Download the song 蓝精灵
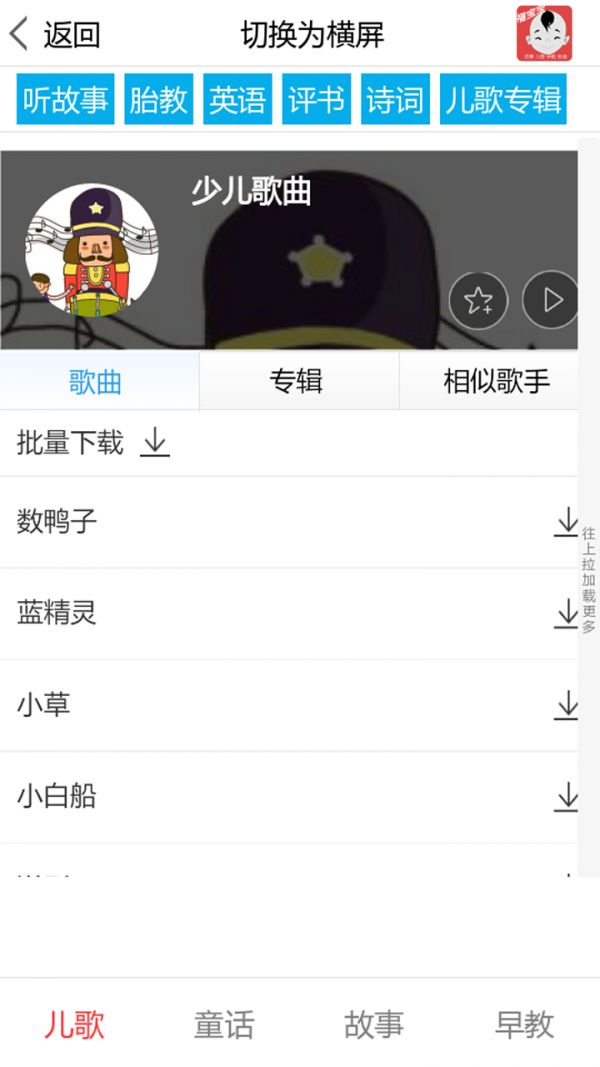Screen dimensions: 600x1067 566,613
